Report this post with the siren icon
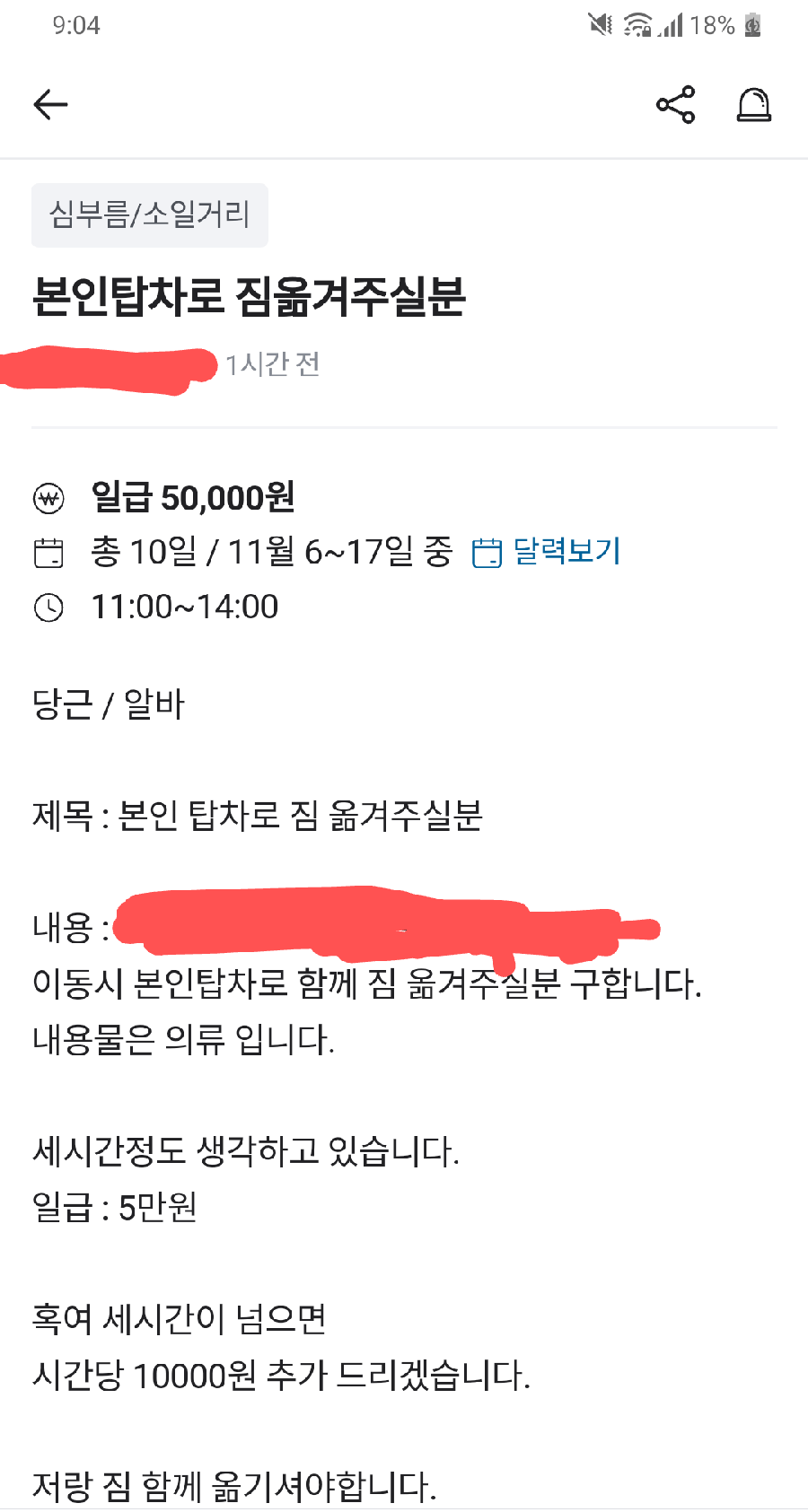 (753, 105)
